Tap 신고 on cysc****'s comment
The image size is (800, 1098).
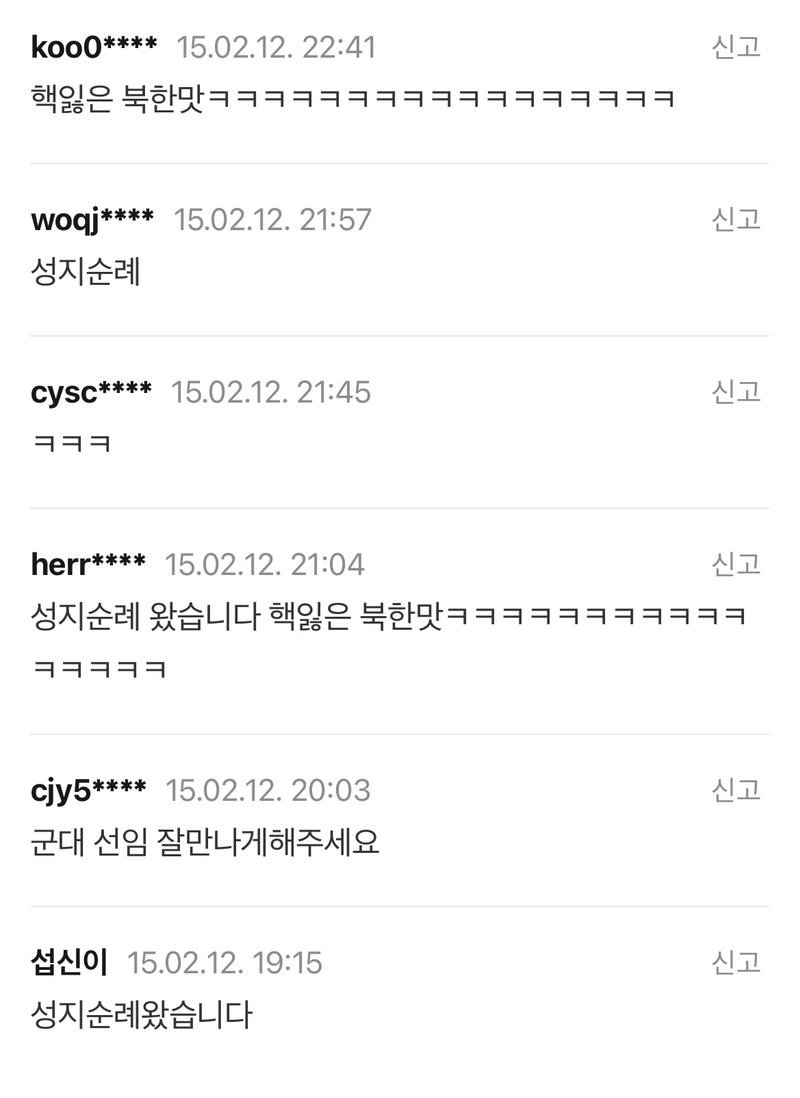736,392
